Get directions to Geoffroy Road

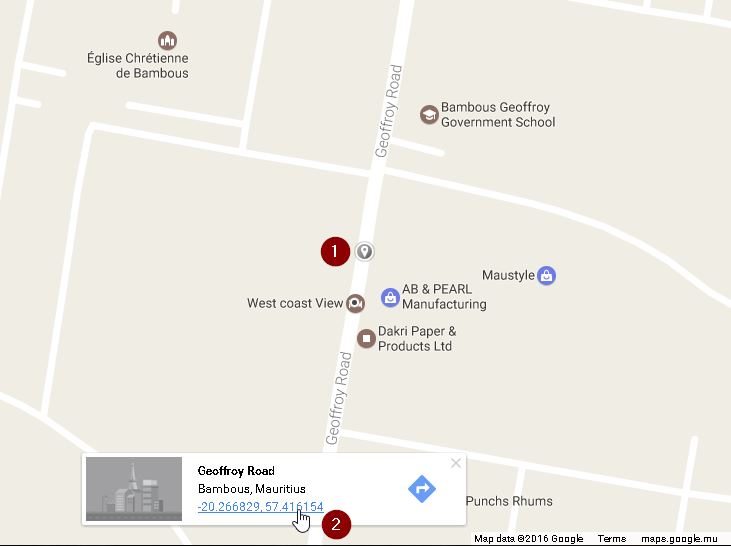coord(422,489)
